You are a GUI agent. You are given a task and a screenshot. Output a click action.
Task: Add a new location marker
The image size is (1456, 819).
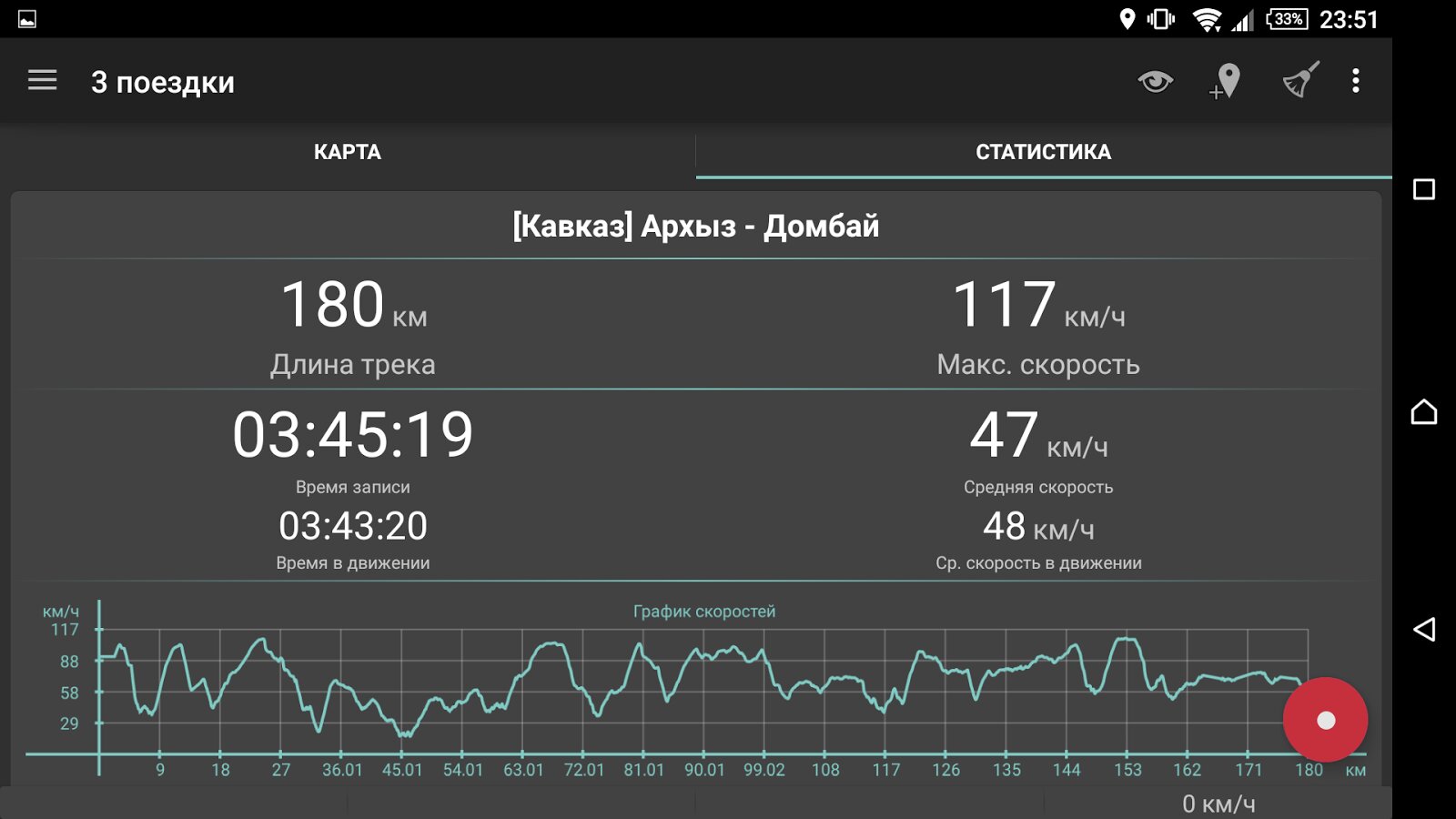click(1226, 82)
